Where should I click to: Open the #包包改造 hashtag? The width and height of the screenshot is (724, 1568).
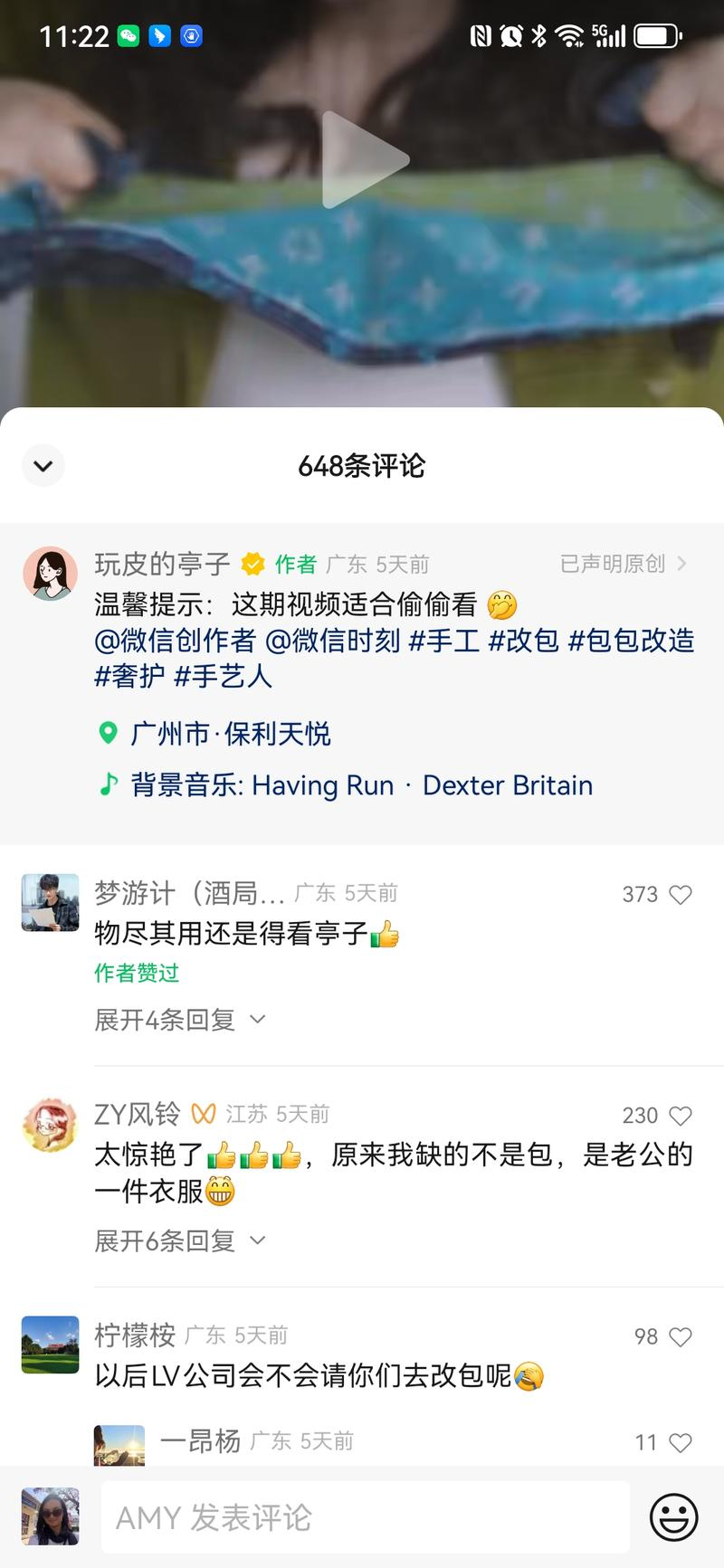[x=631, y=641]
